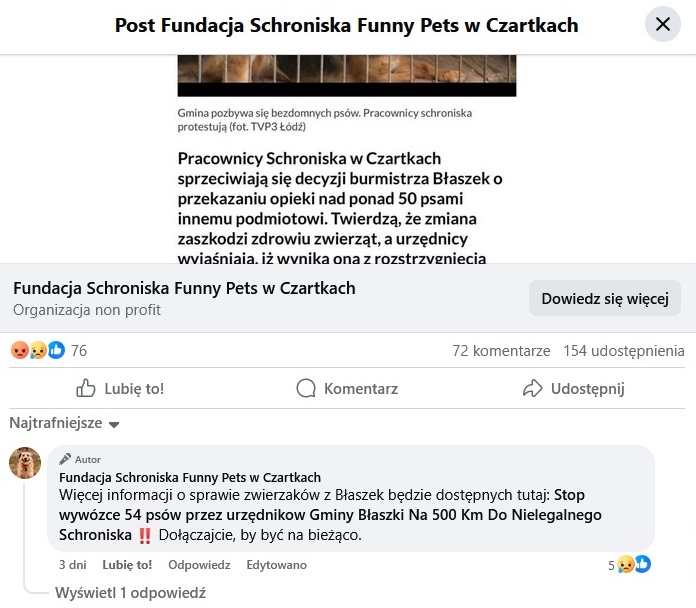The height and width of the screenshot is (608, 696).
Task: Like the post with Lubię to!
Action: click(120, 388)
